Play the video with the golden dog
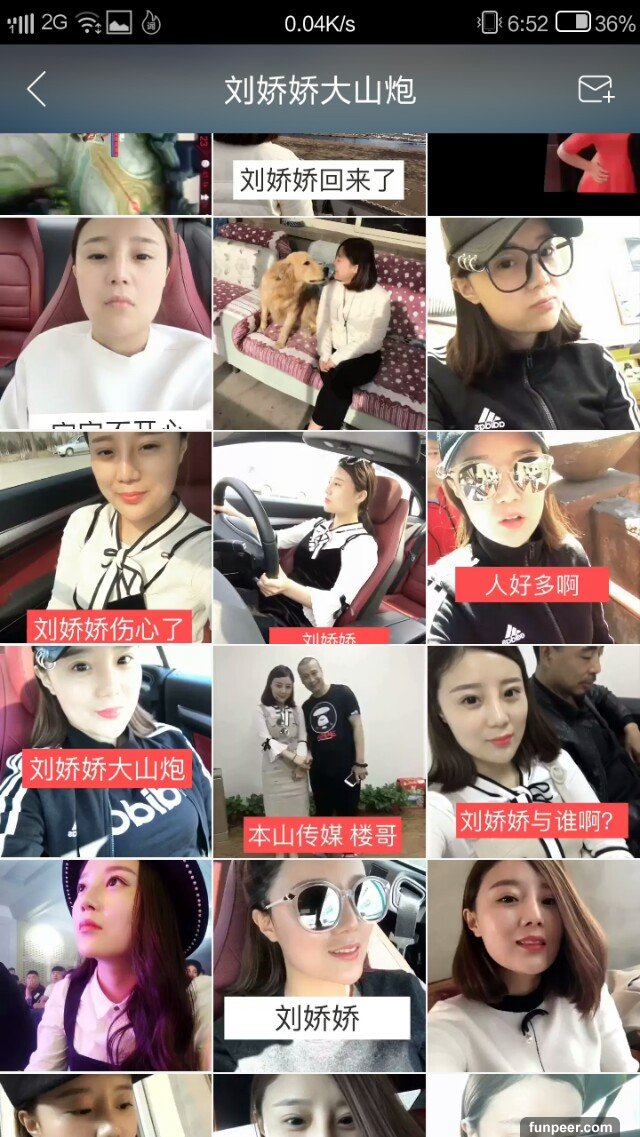 pos(319,323)
